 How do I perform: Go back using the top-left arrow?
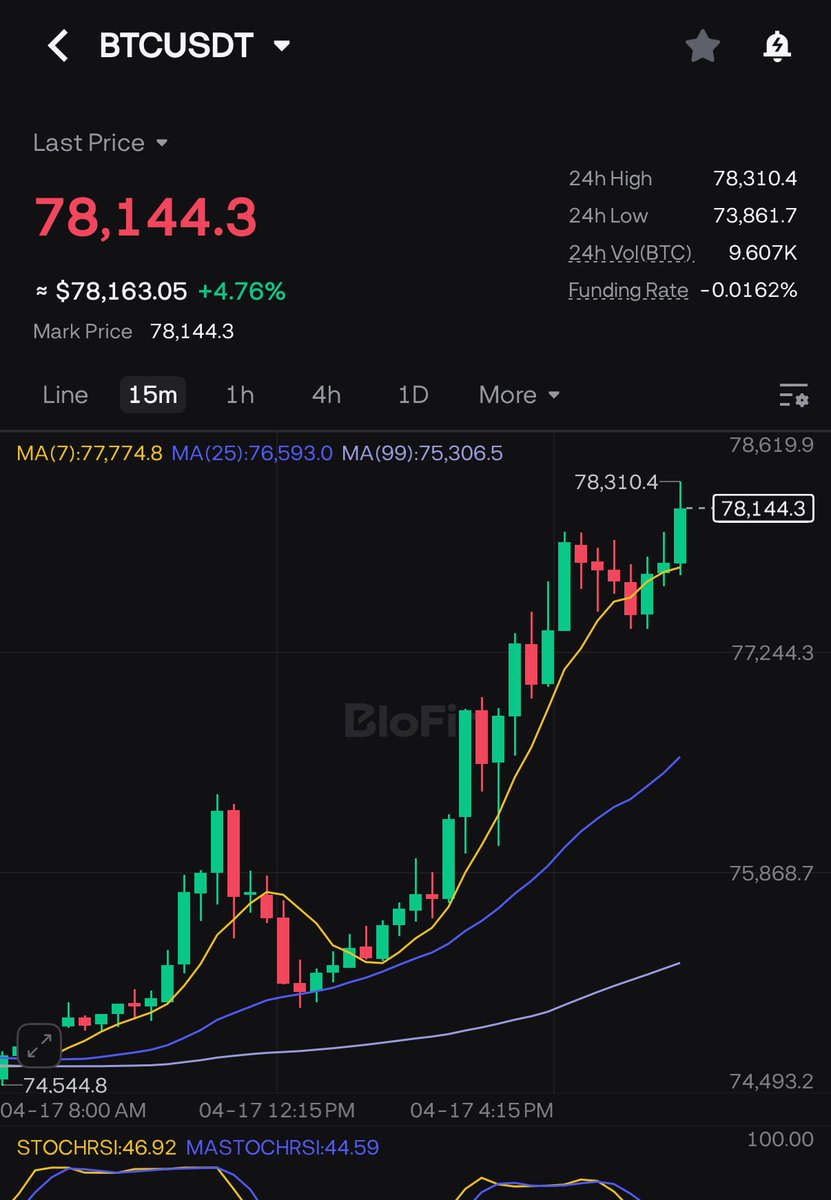click(58, 46)
